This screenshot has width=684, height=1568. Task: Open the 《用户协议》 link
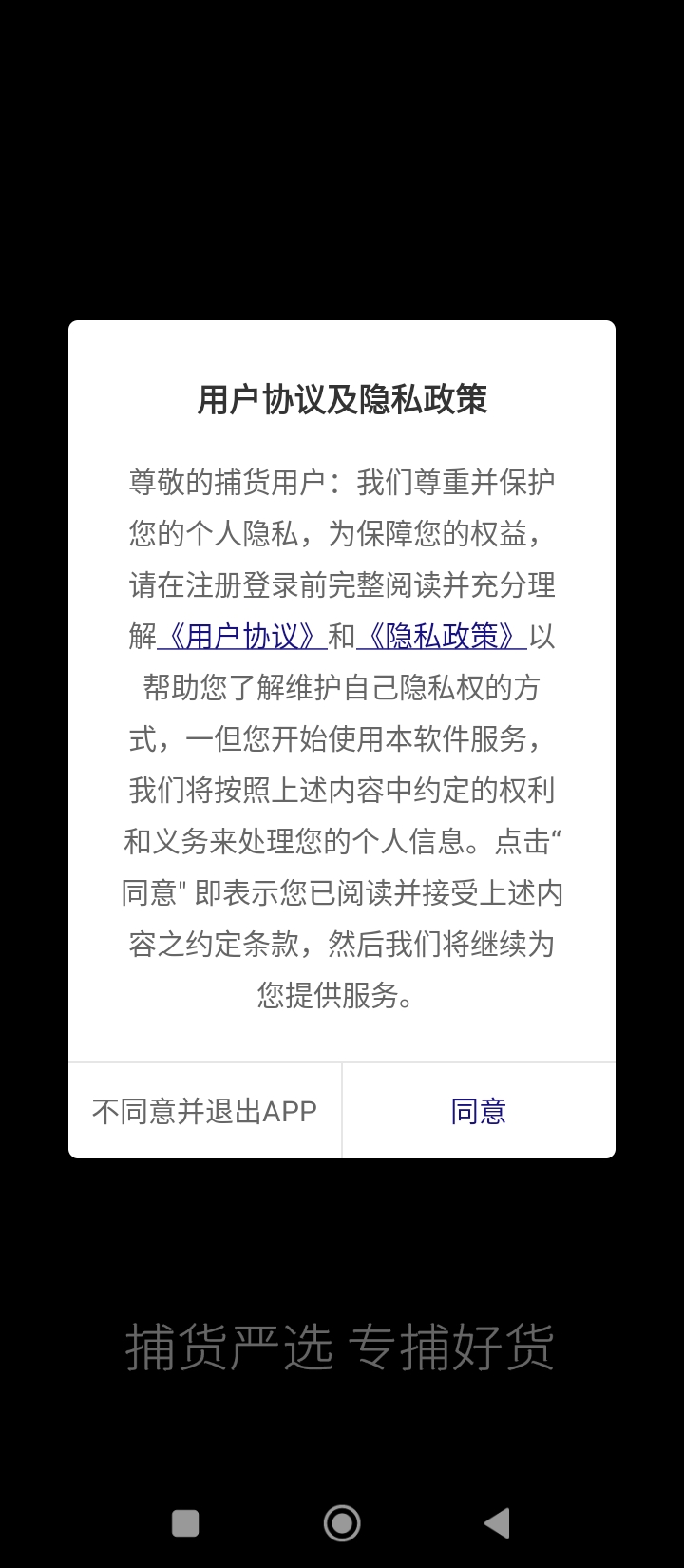(x=242, y=637)
